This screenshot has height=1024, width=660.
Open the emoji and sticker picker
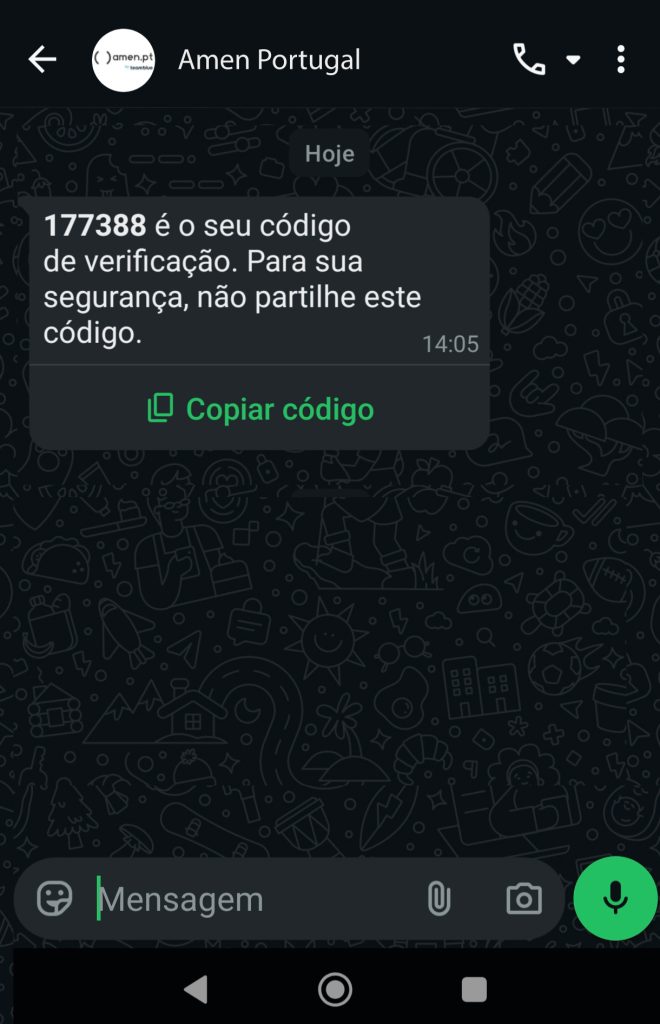[x=55, y=899]
